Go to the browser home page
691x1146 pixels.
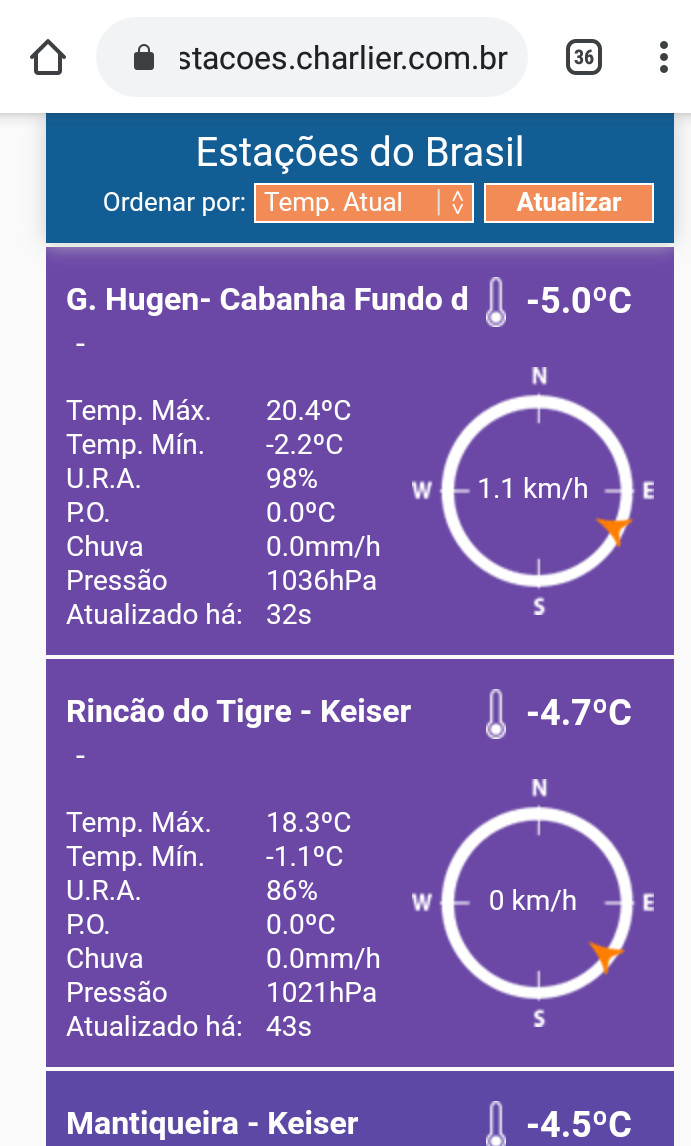pyautogui.click(x=48, y=57)
